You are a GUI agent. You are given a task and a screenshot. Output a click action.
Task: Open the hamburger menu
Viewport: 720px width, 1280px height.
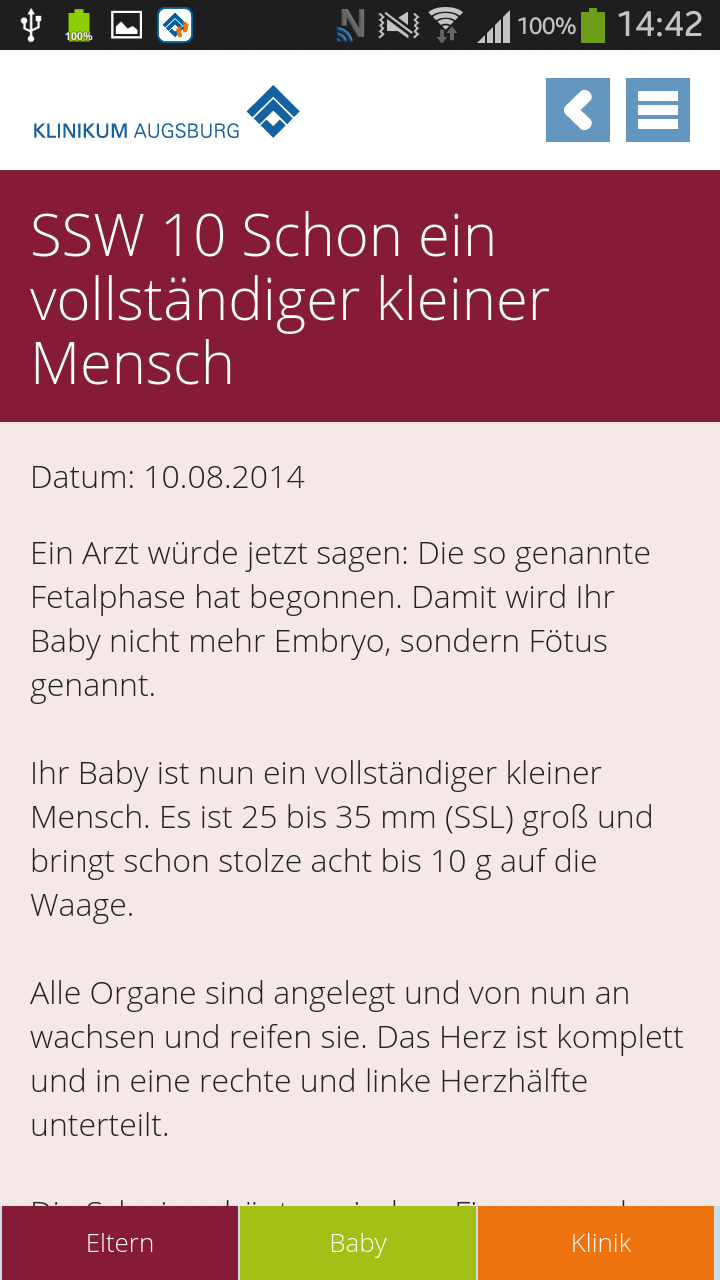pos(657,110)
